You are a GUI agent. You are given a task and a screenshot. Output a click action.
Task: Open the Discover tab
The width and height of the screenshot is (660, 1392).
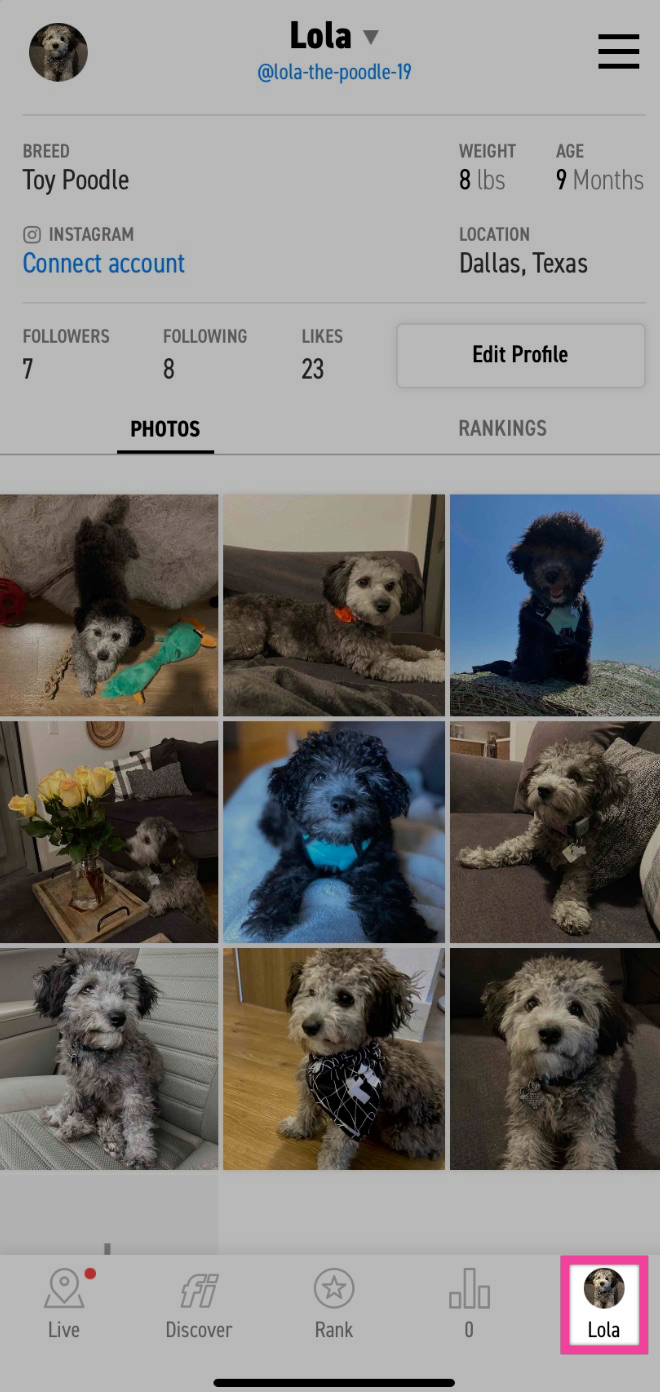[198, 1302]
